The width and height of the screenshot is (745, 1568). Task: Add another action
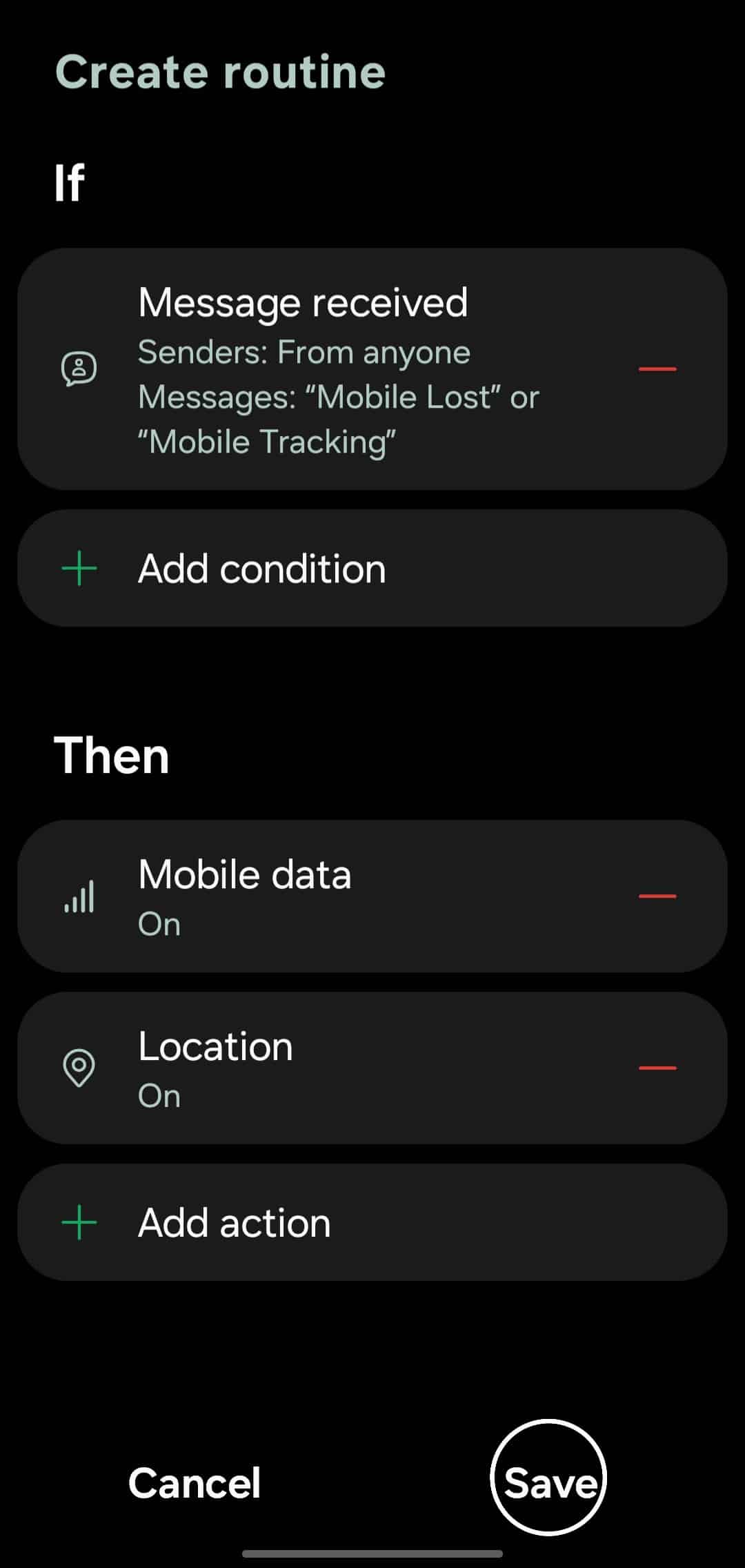pyautogui.click(x=372, y=1223)
